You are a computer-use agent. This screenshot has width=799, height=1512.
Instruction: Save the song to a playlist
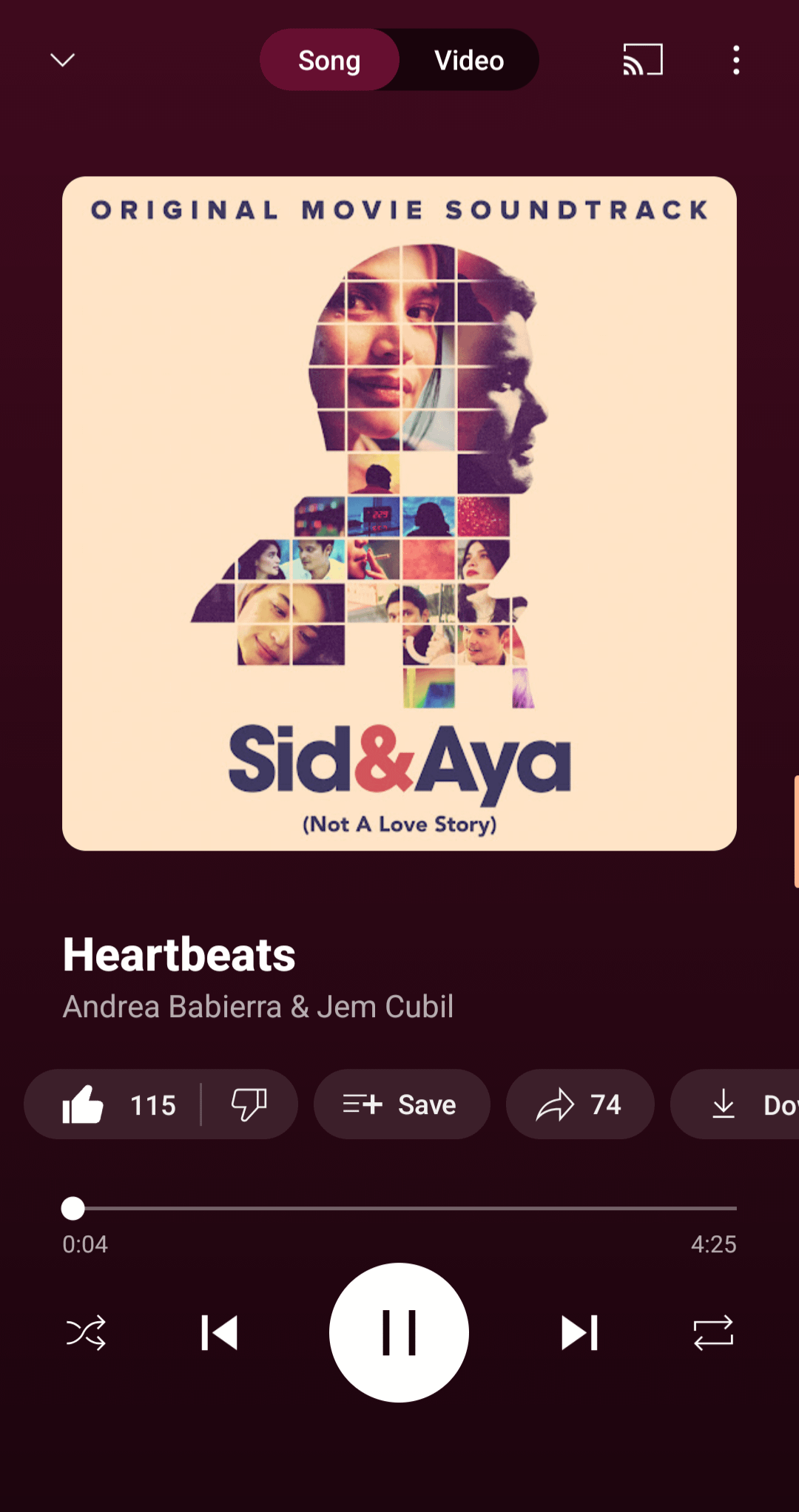pos(401,1104)
